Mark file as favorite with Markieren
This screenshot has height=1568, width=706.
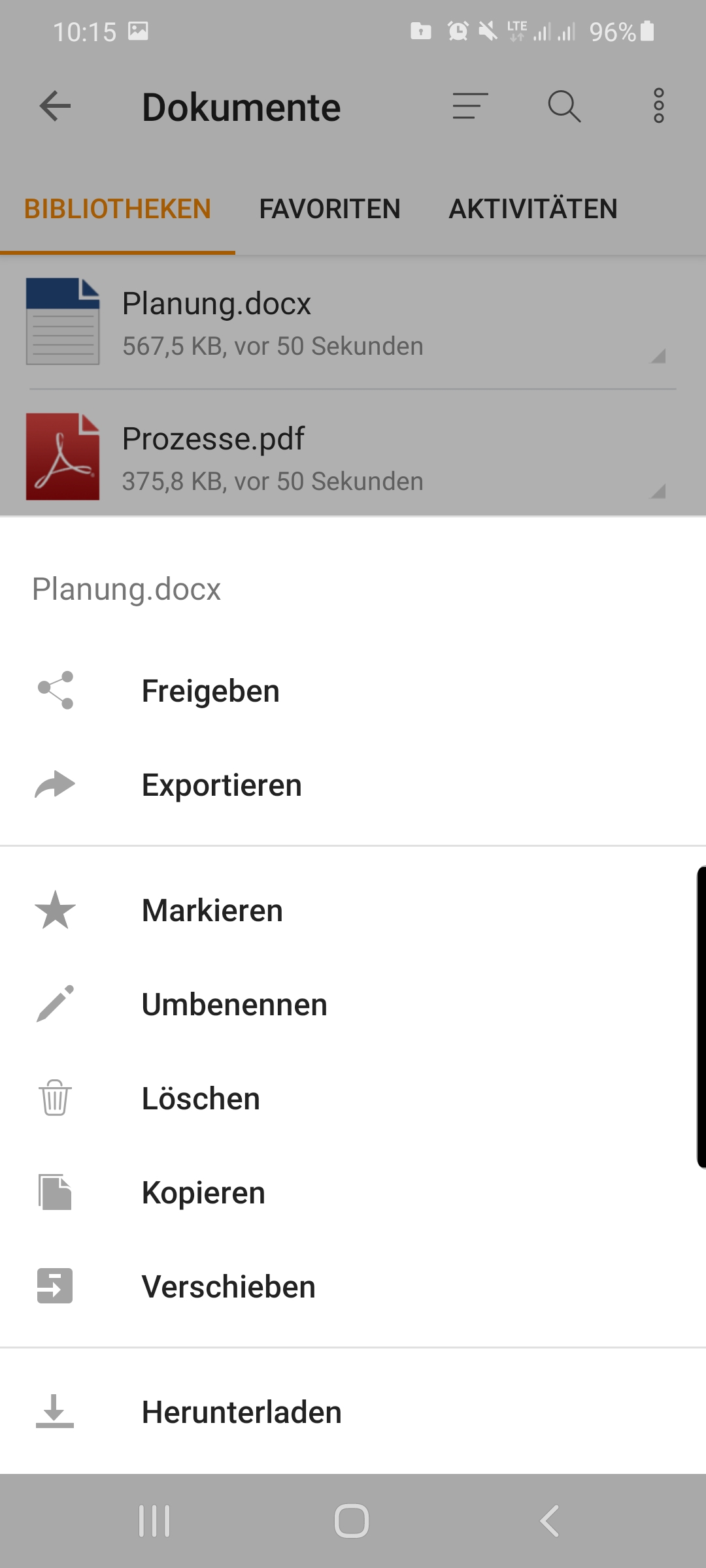[212, 911]
